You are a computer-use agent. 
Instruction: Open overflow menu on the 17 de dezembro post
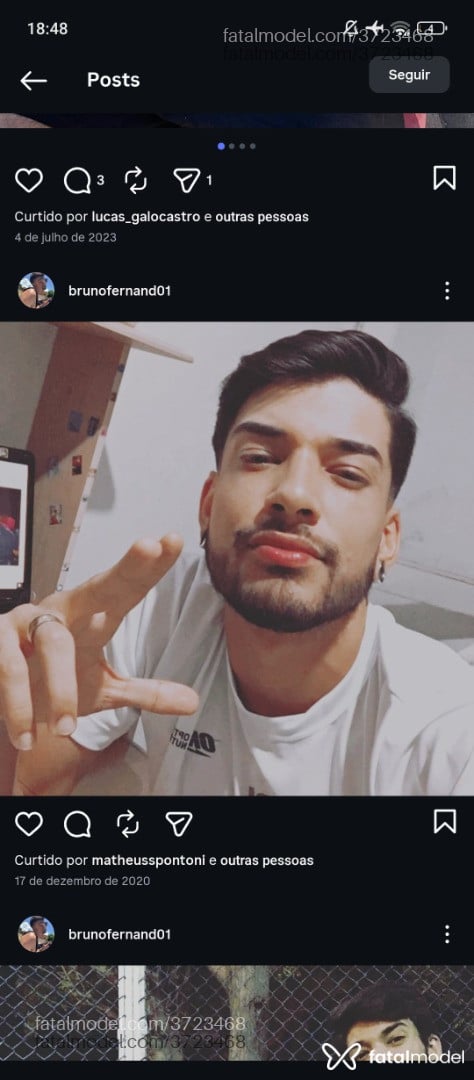[447, 291]
